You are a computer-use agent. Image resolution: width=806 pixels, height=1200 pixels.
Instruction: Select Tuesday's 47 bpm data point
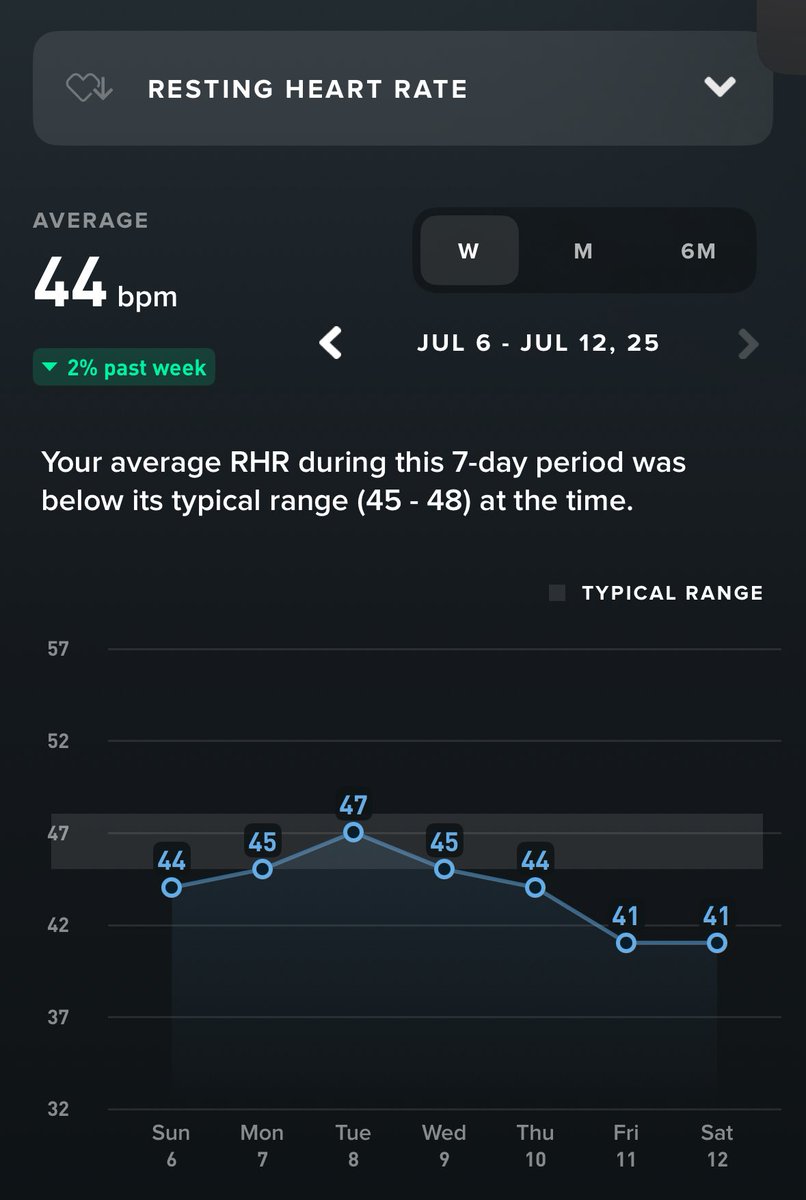click(353, 832)
